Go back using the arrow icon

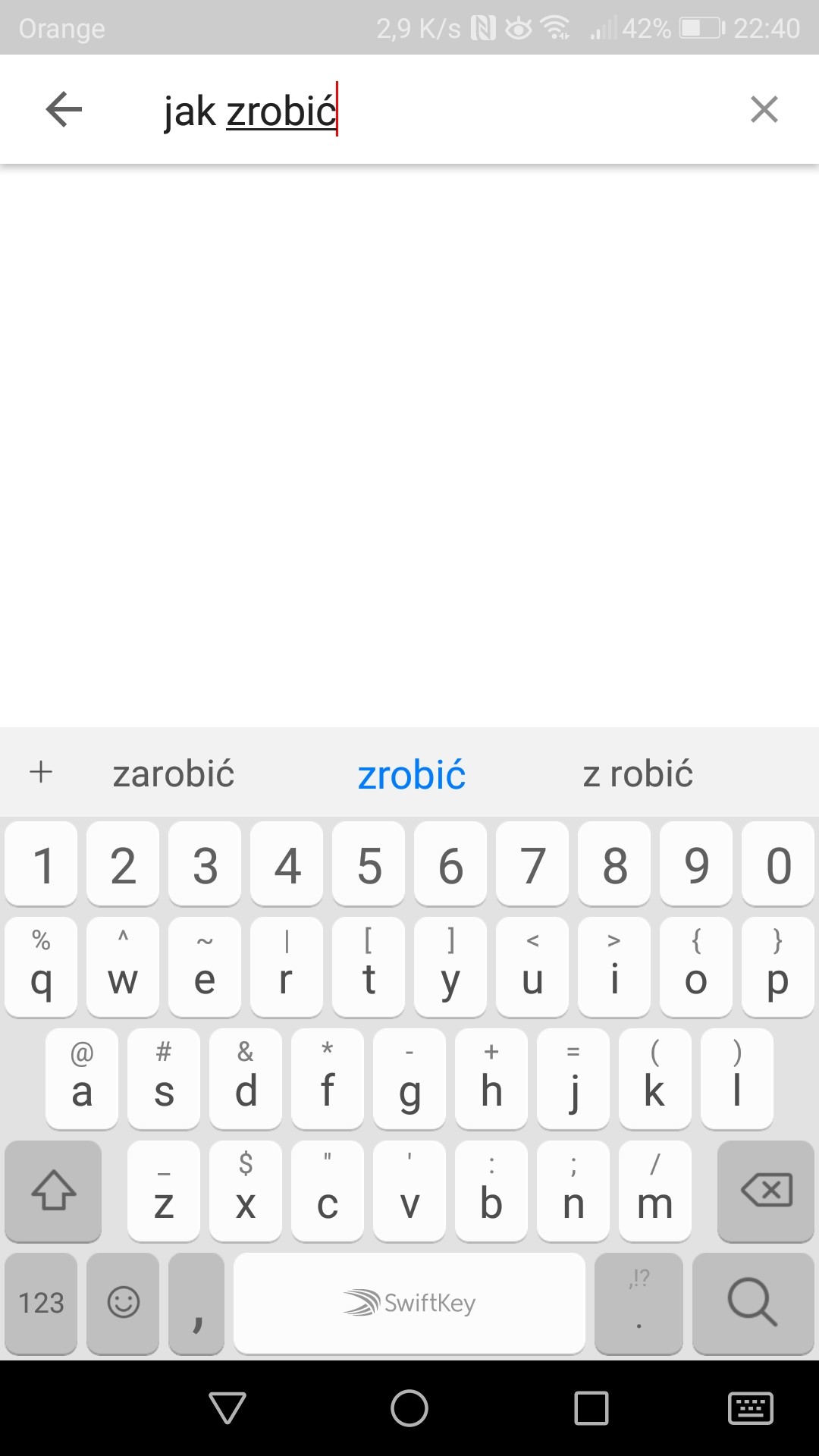[64, 110]
